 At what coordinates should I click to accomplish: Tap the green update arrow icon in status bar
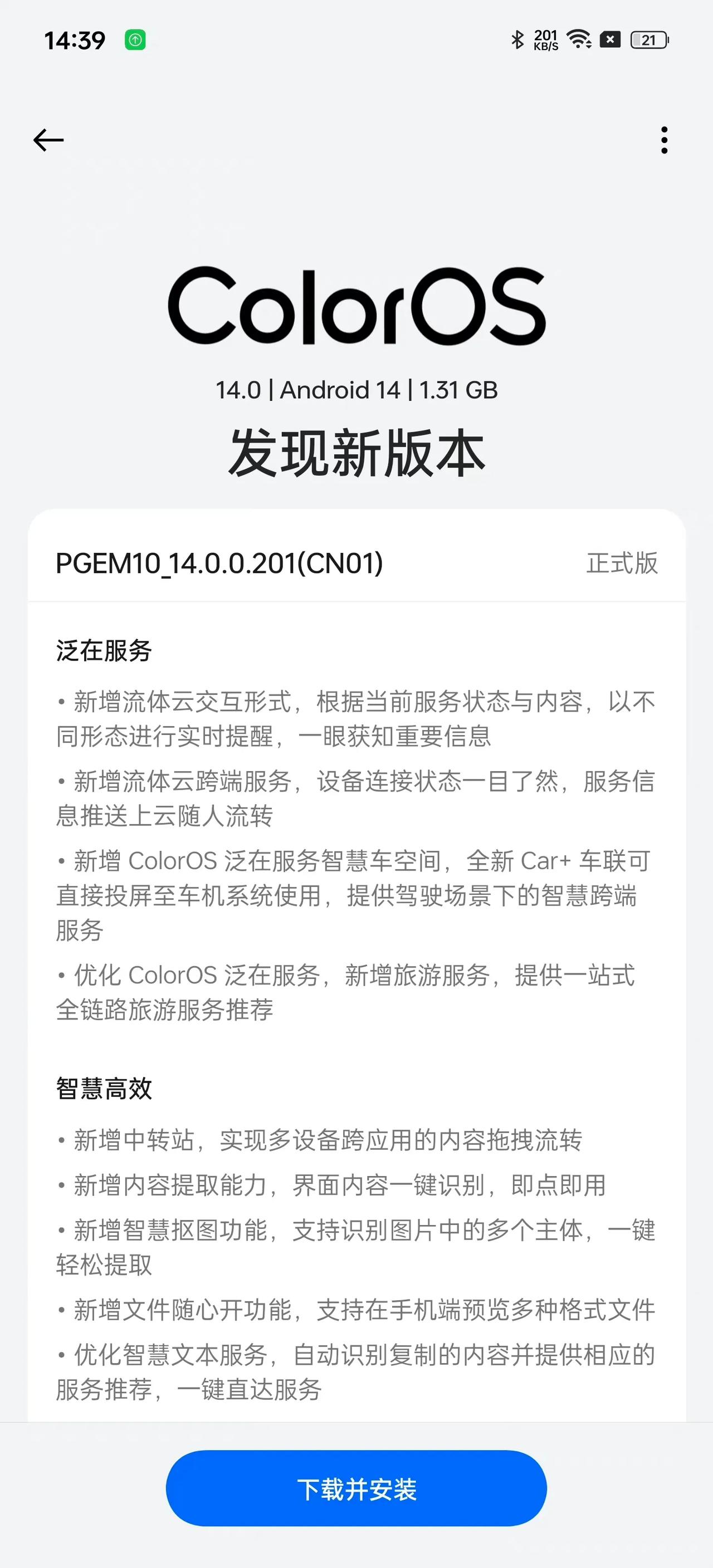135,40
